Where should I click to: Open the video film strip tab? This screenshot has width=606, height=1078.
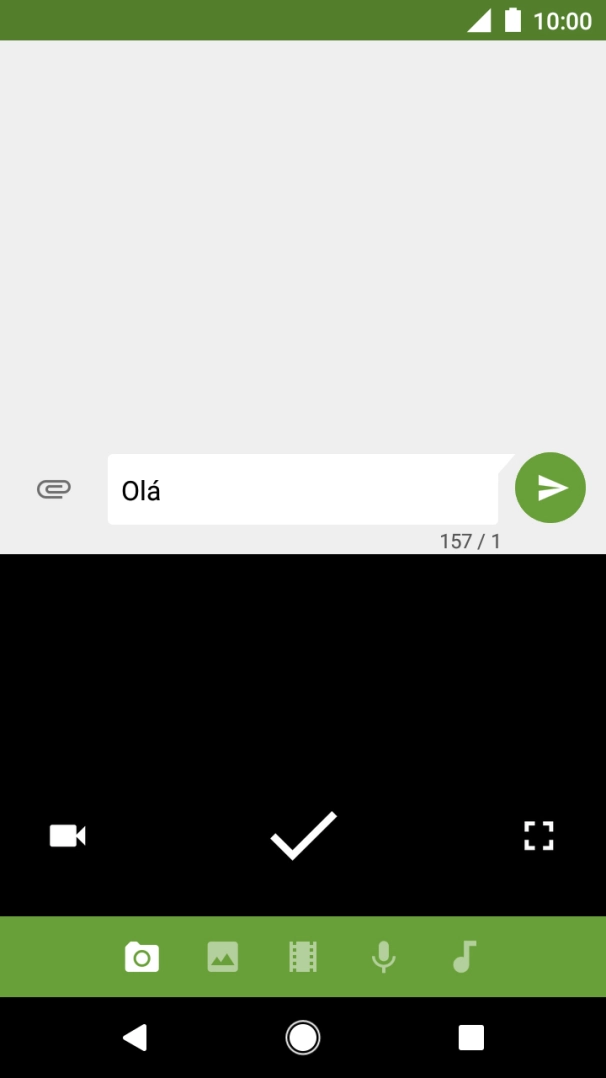tap(303, 956)
